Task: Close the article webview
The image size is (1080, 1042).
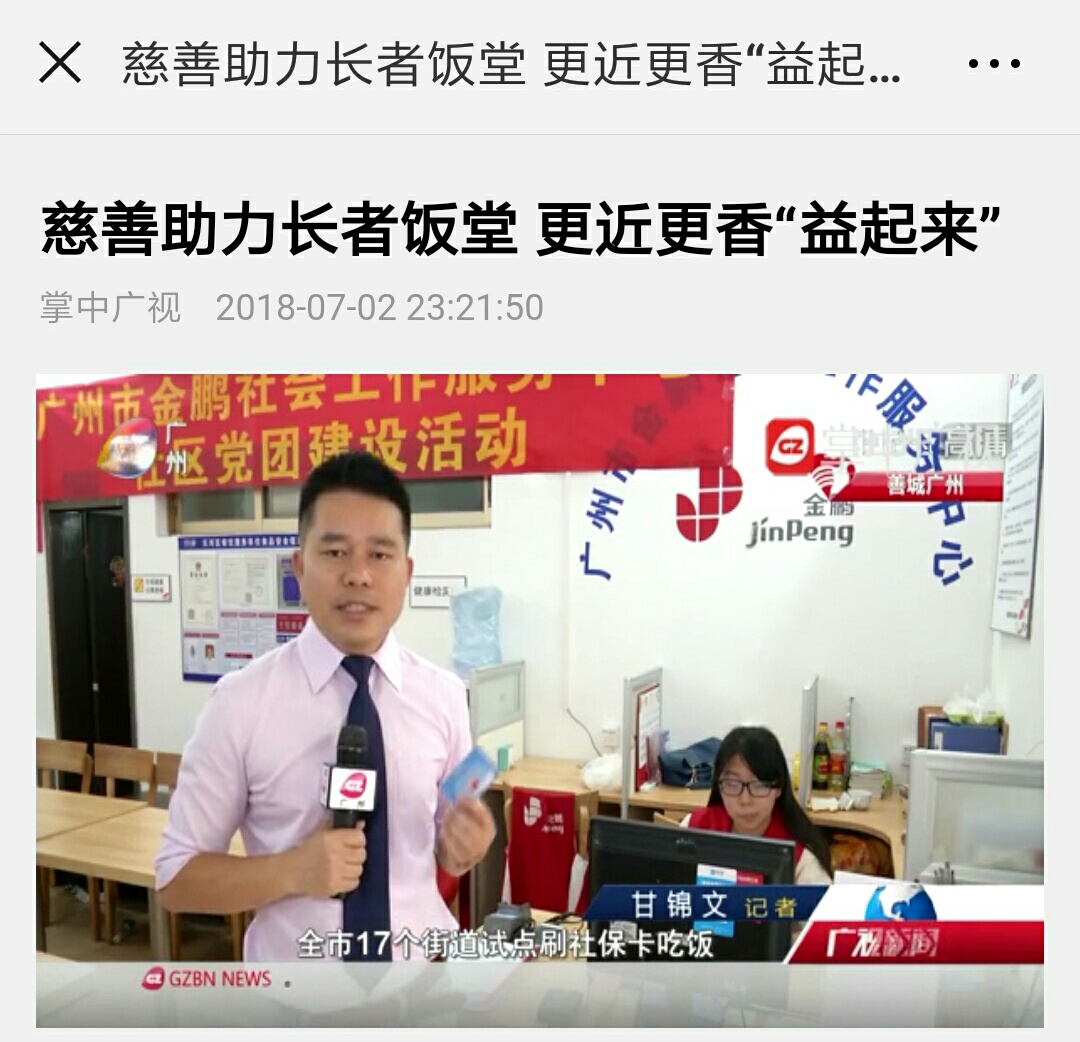Action: click(x=60, y=65)
